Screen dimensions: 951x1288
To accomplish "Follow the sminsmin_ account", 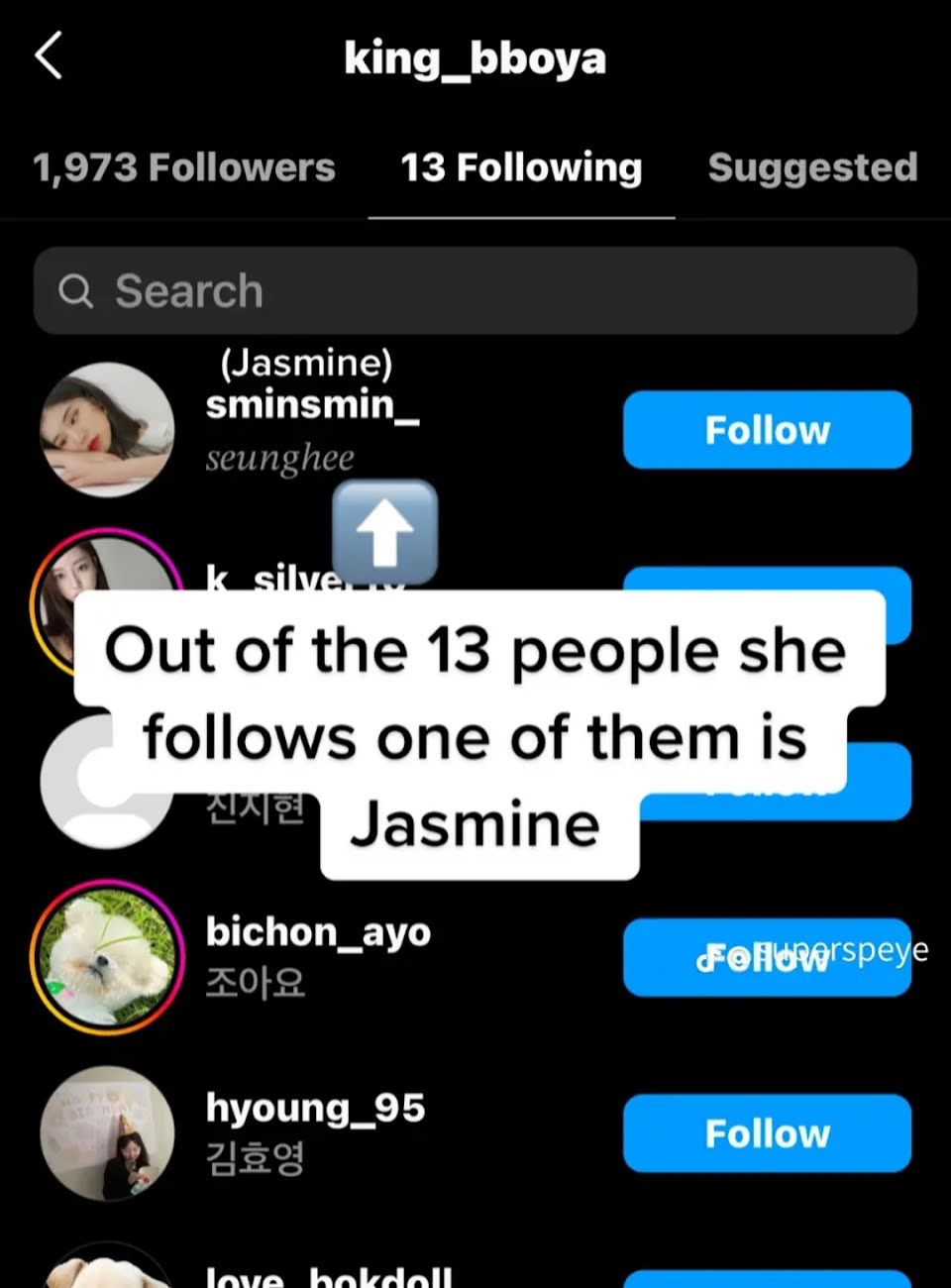I will coord(767,430).
